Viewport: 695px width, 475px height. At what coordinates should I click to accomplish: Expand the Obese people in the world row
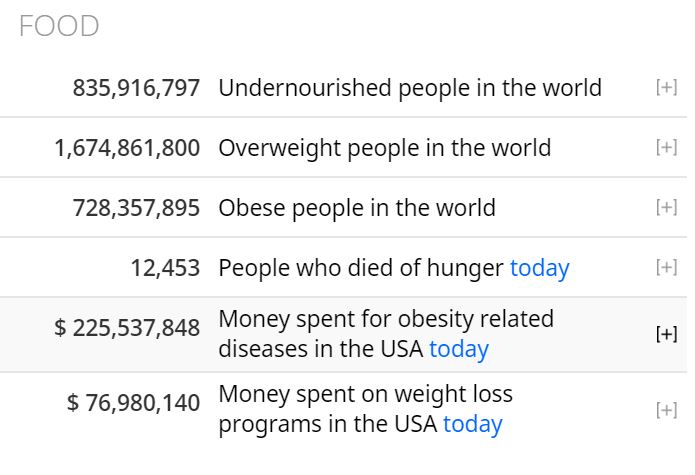coord(666,208)
